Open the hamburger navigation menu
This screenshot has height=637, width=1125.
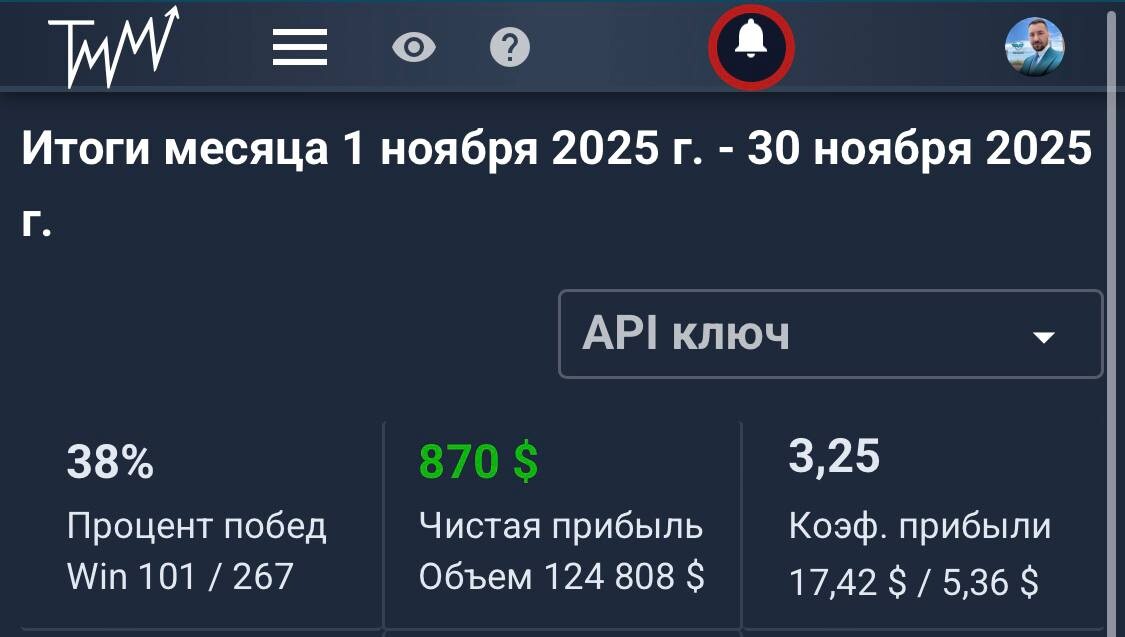click(300, 47)
